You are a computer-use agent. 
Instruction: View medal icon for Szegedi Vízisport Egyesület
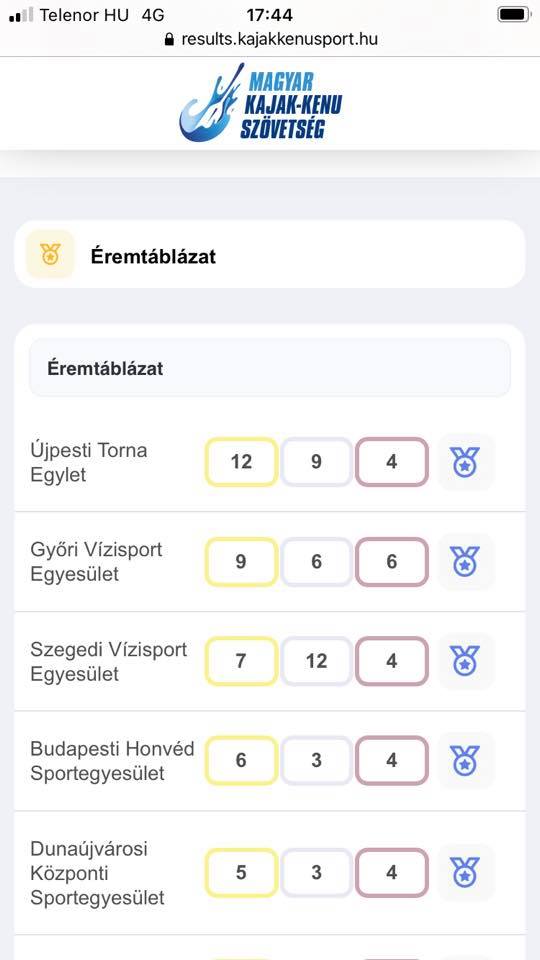click(466, 661)
